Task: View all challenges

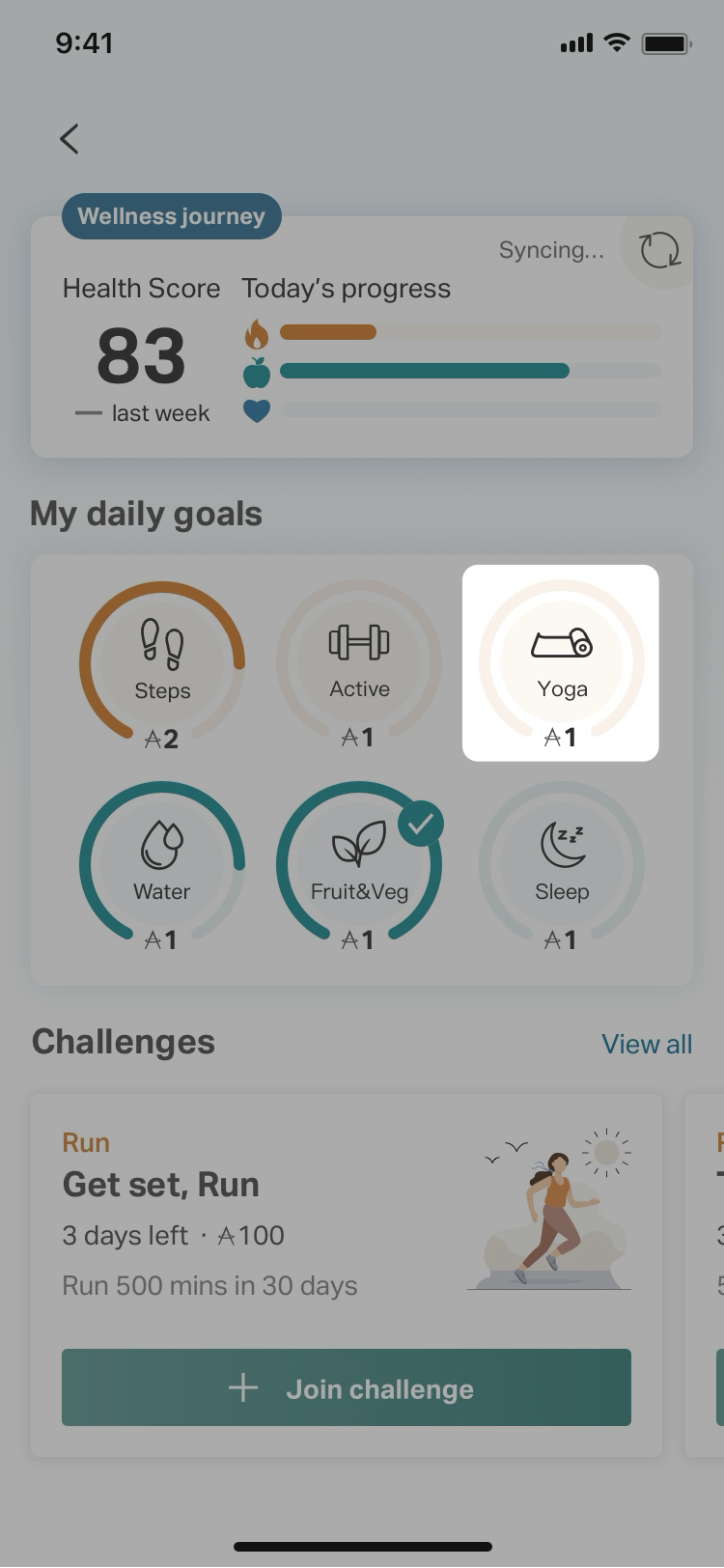Action: click(x=647, y=1044)
